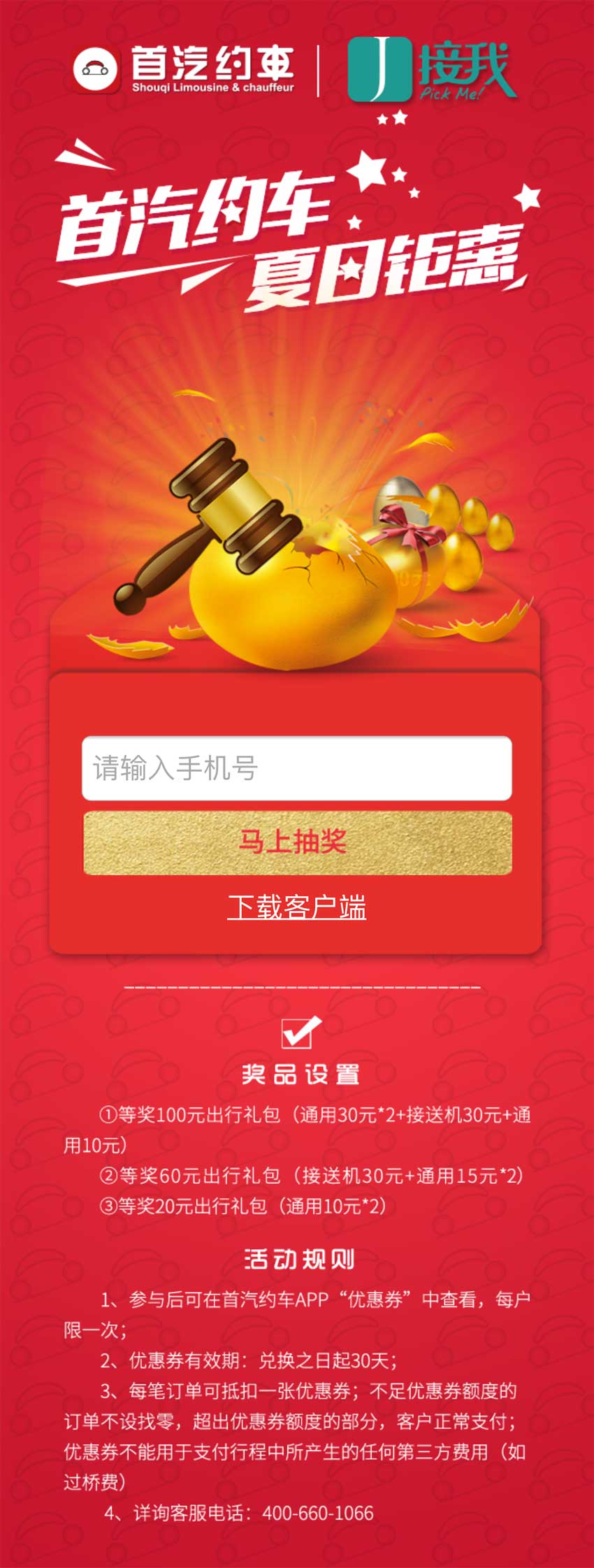The height and width of the screenshot is (1568, 594).
Task: Tap the phone number input field
Action: tap(296, 768)
